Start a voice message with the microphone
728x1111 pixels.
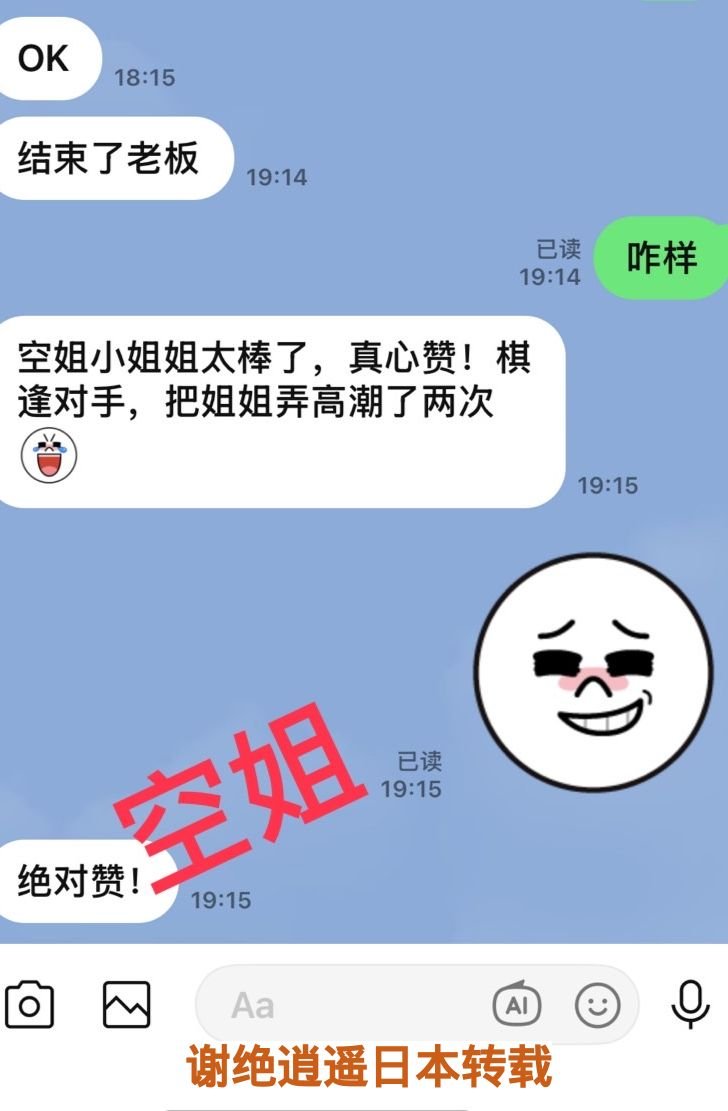(690, 1004)
